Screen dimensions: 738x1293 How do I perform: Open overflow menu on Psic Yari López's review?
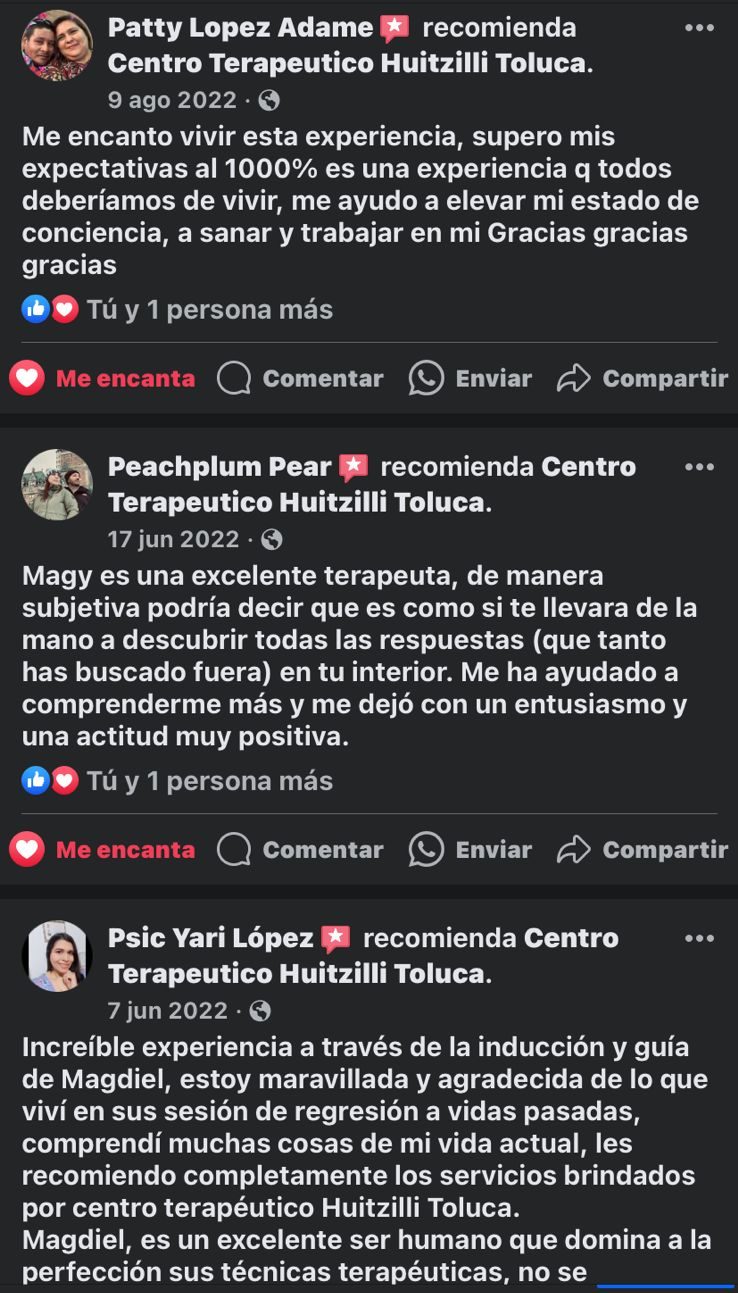click(699, 939)
